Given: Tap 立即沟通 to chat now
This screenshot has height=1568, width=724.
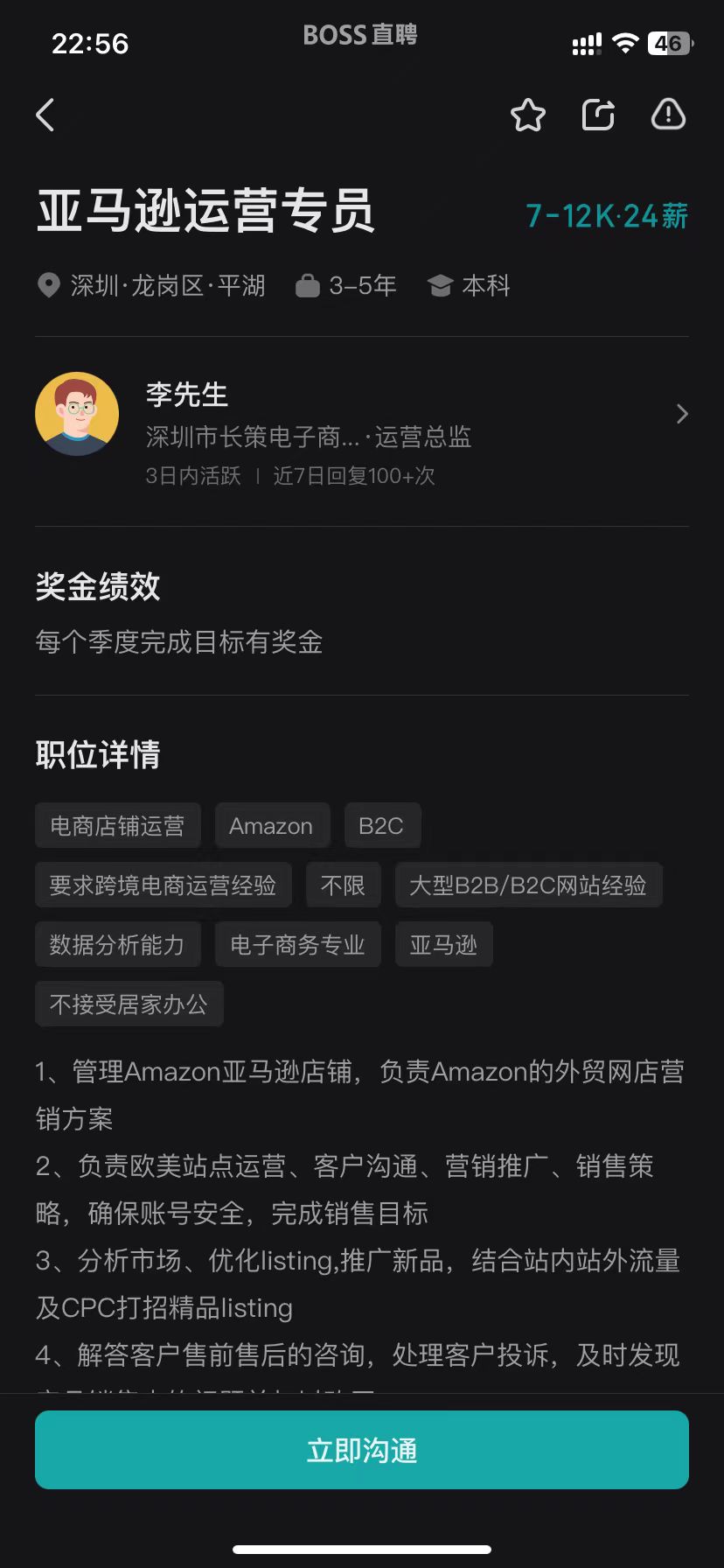Looking at the screenshot, I should [361, 1450].
